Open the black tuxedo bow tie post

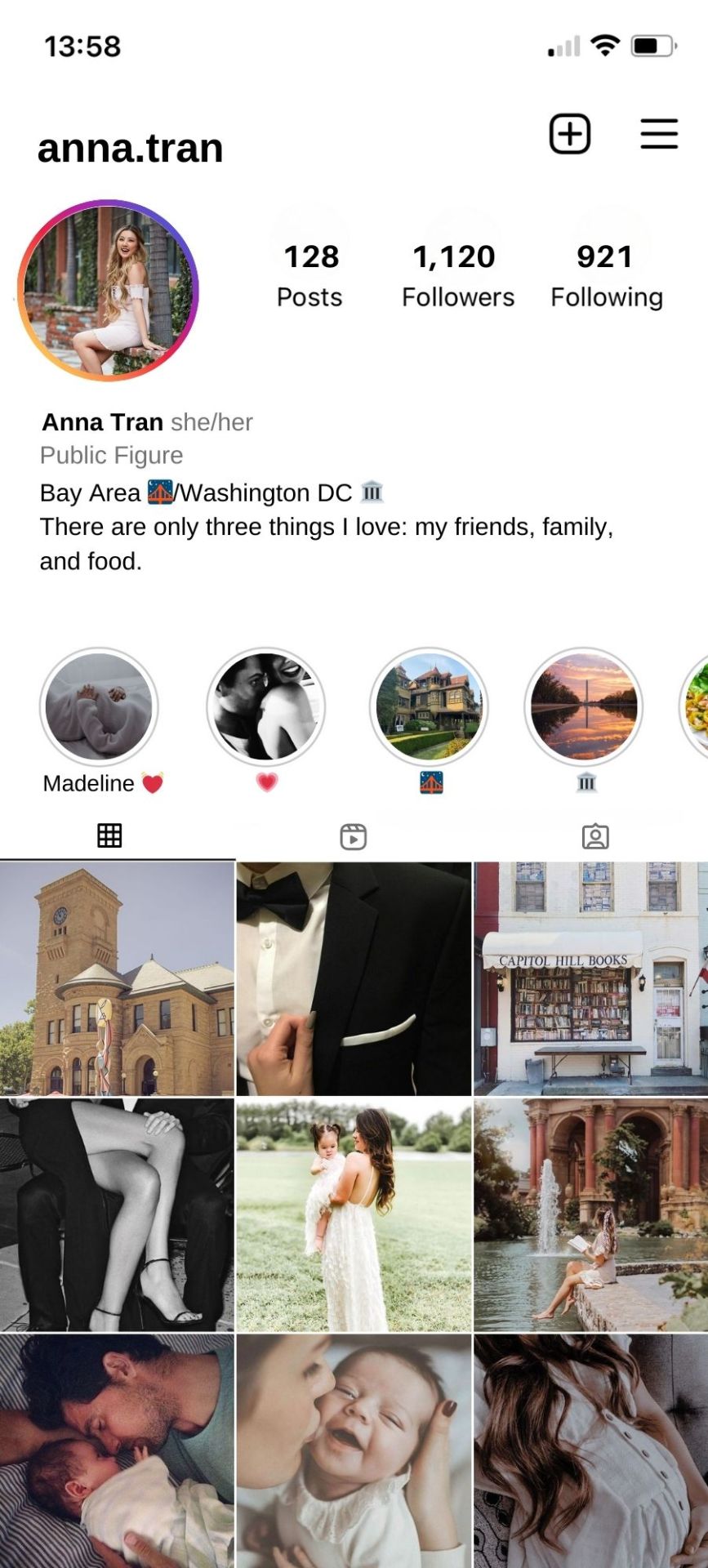point(354,978)
